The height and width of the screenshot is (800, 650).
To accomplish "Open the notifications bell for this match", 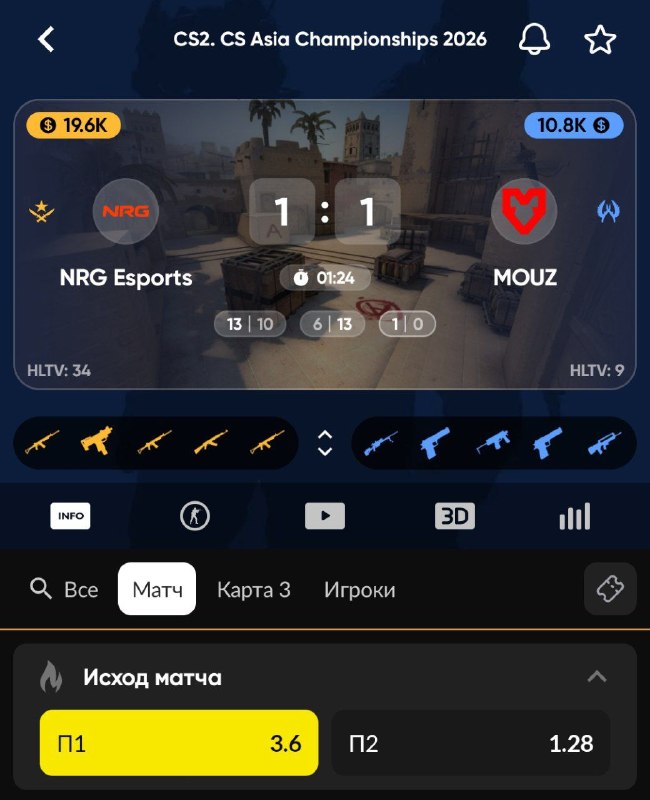I will coord(534,39).
